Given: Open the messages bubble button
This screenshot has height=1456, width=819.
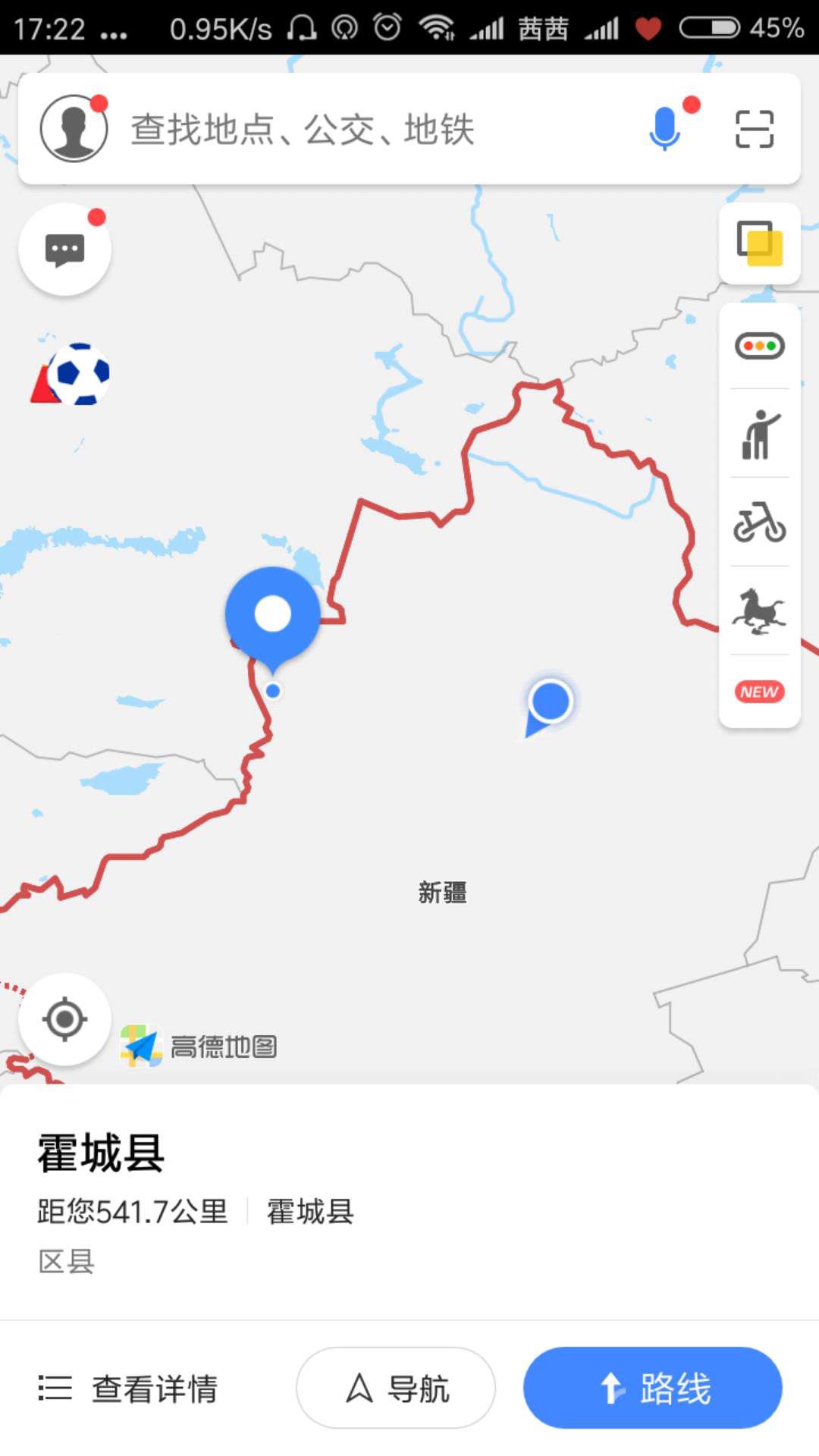Looking at the screenshot, I should 65,249.
